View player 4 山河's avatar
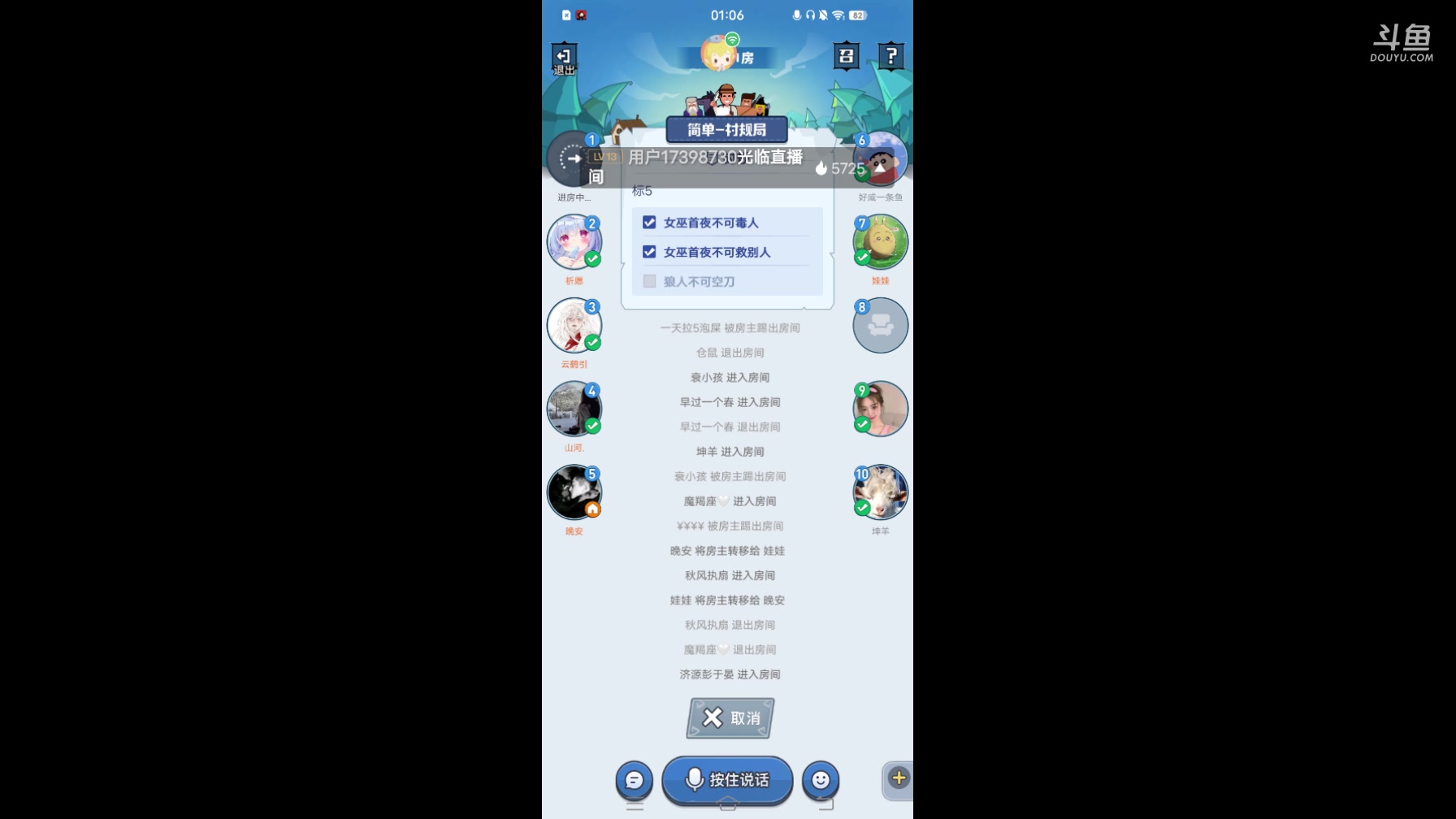Image resolution: width=1456 pixels, height=819 pixels. click(574, 409)
